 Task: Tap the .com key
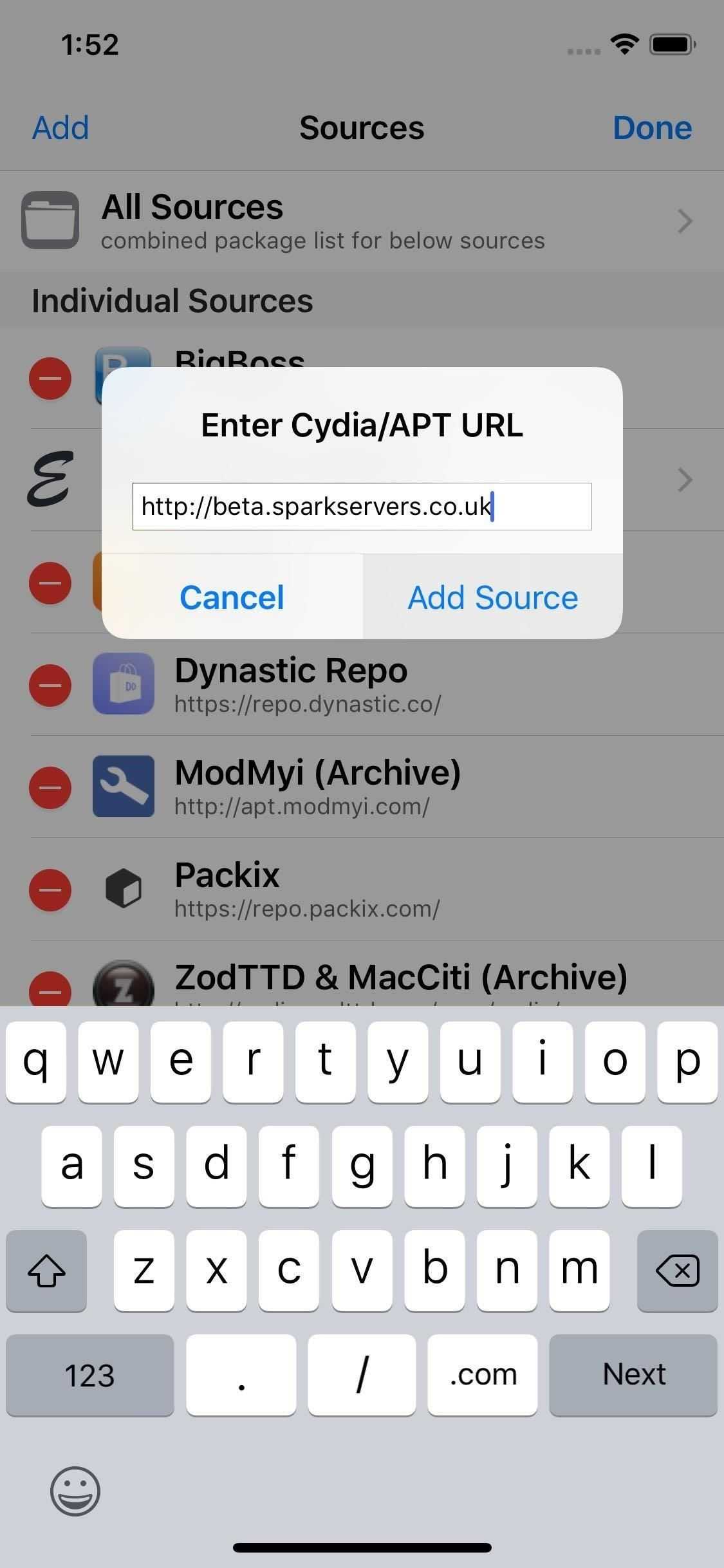tap(482, 1374)
